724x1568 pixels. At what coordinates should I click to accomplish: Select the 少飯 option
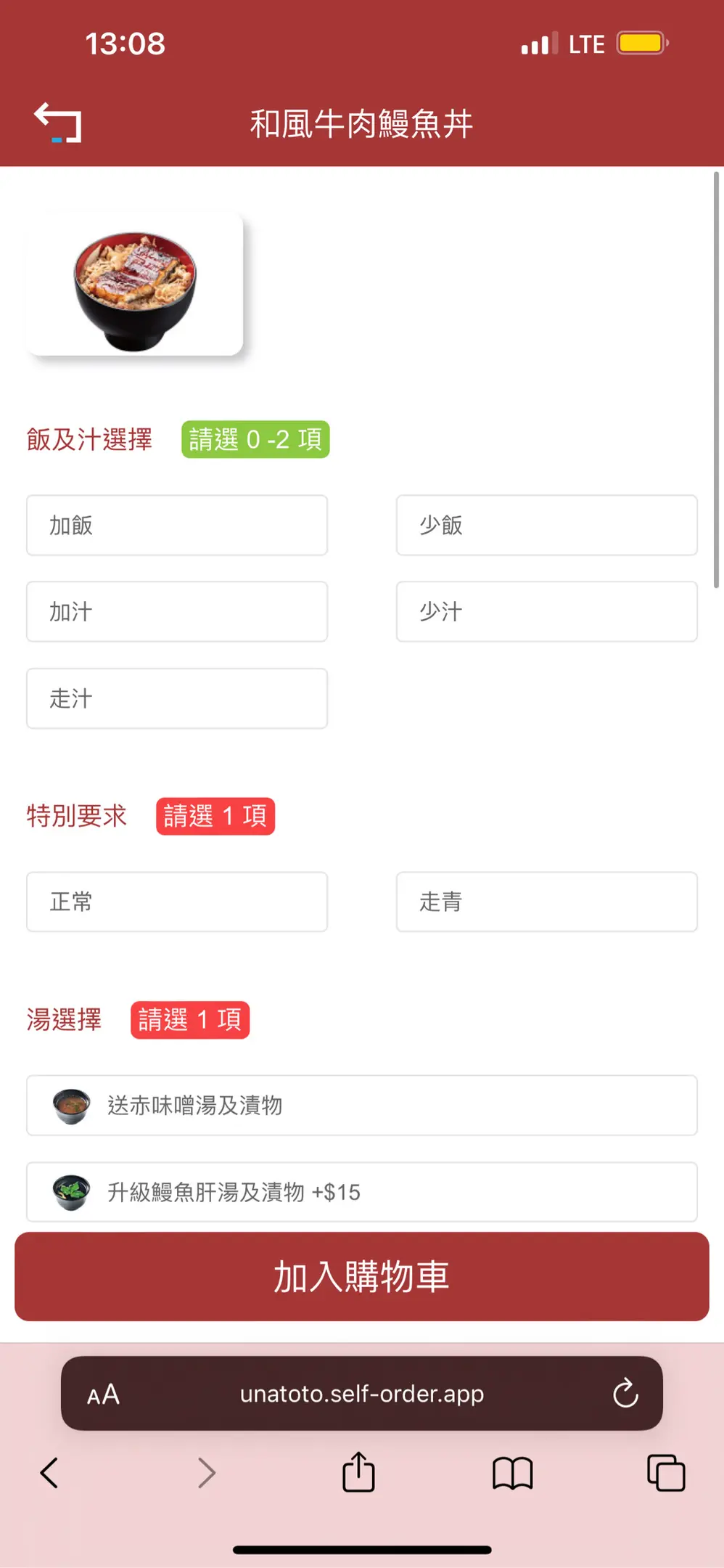546,525
